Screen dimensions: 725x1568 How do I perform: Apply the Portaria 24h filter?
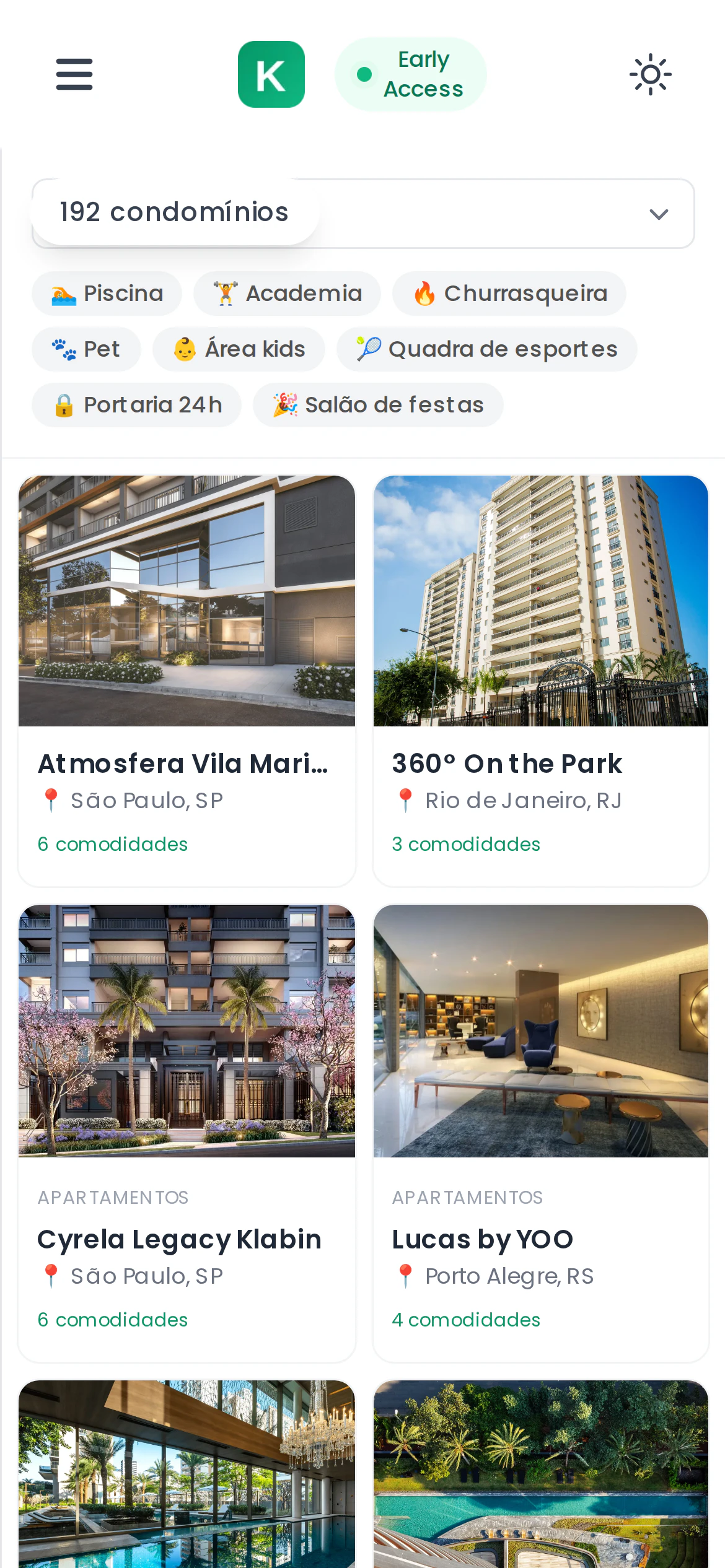coord(136,405)
